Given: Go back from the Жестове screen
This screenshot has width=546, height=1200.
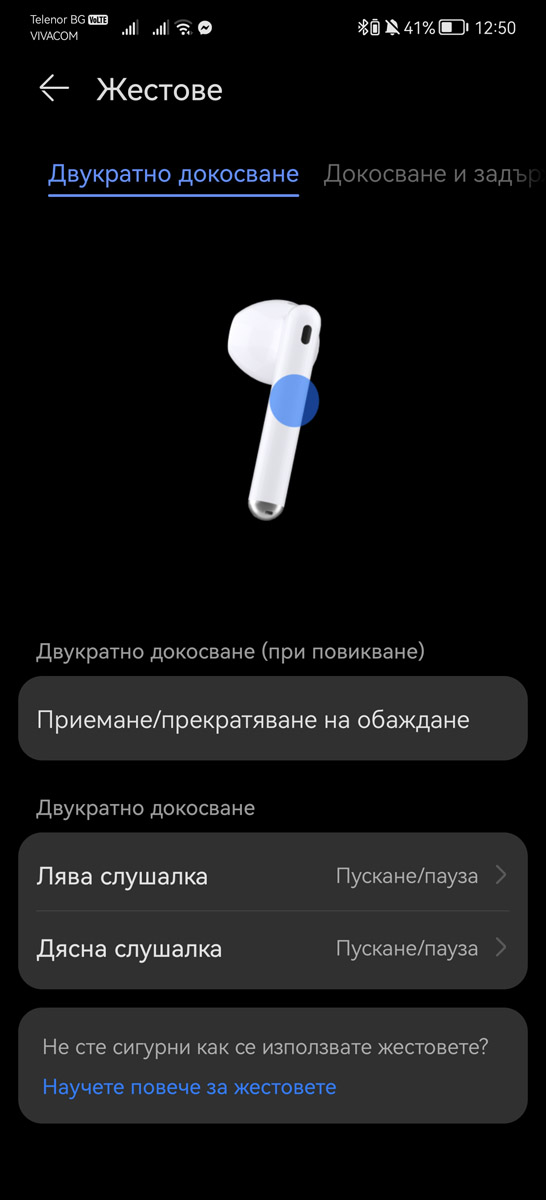Looking at the screenshot, I should tap(54, 89).
